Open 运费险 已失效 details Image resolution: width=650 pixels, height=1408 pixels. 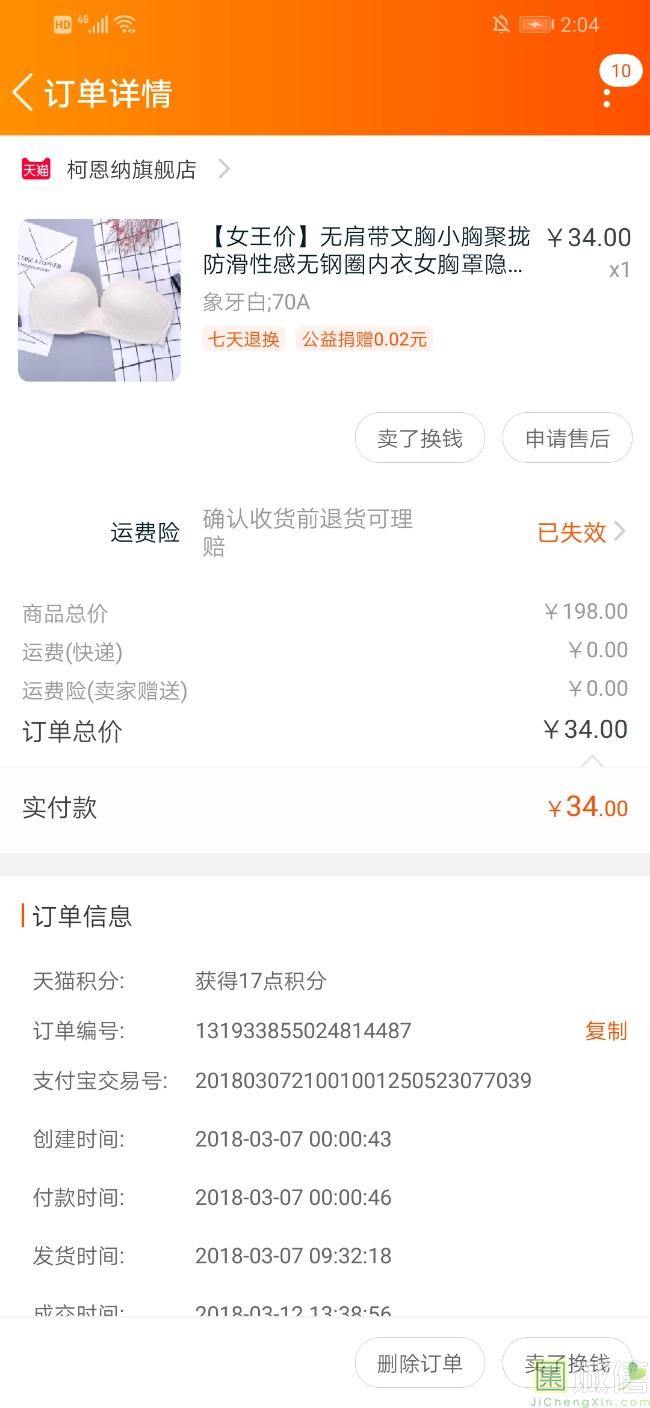[582, 532]
